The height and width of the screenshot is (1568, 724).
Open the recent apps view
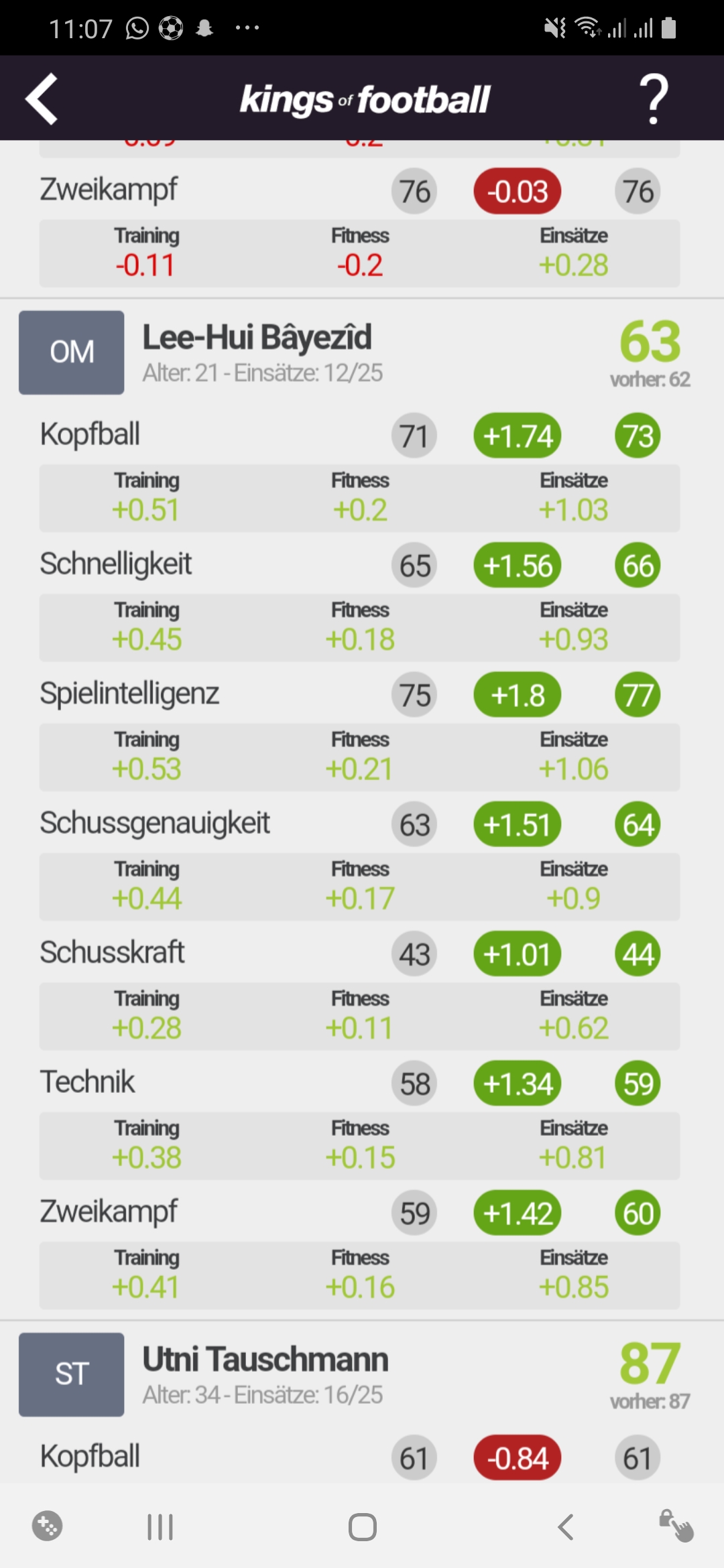[160, 1527]
